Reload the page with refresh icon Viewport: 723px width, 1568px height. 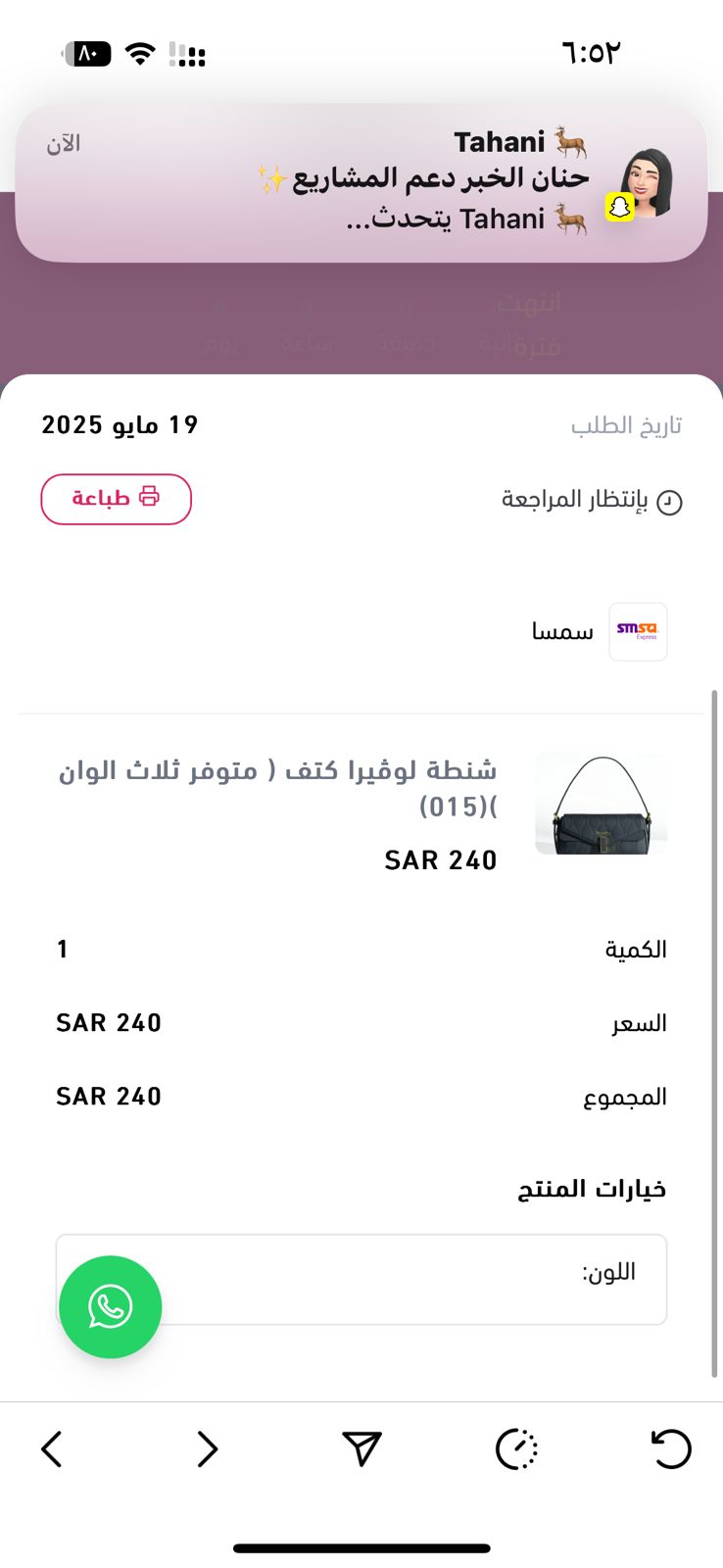click(671, 1448)
